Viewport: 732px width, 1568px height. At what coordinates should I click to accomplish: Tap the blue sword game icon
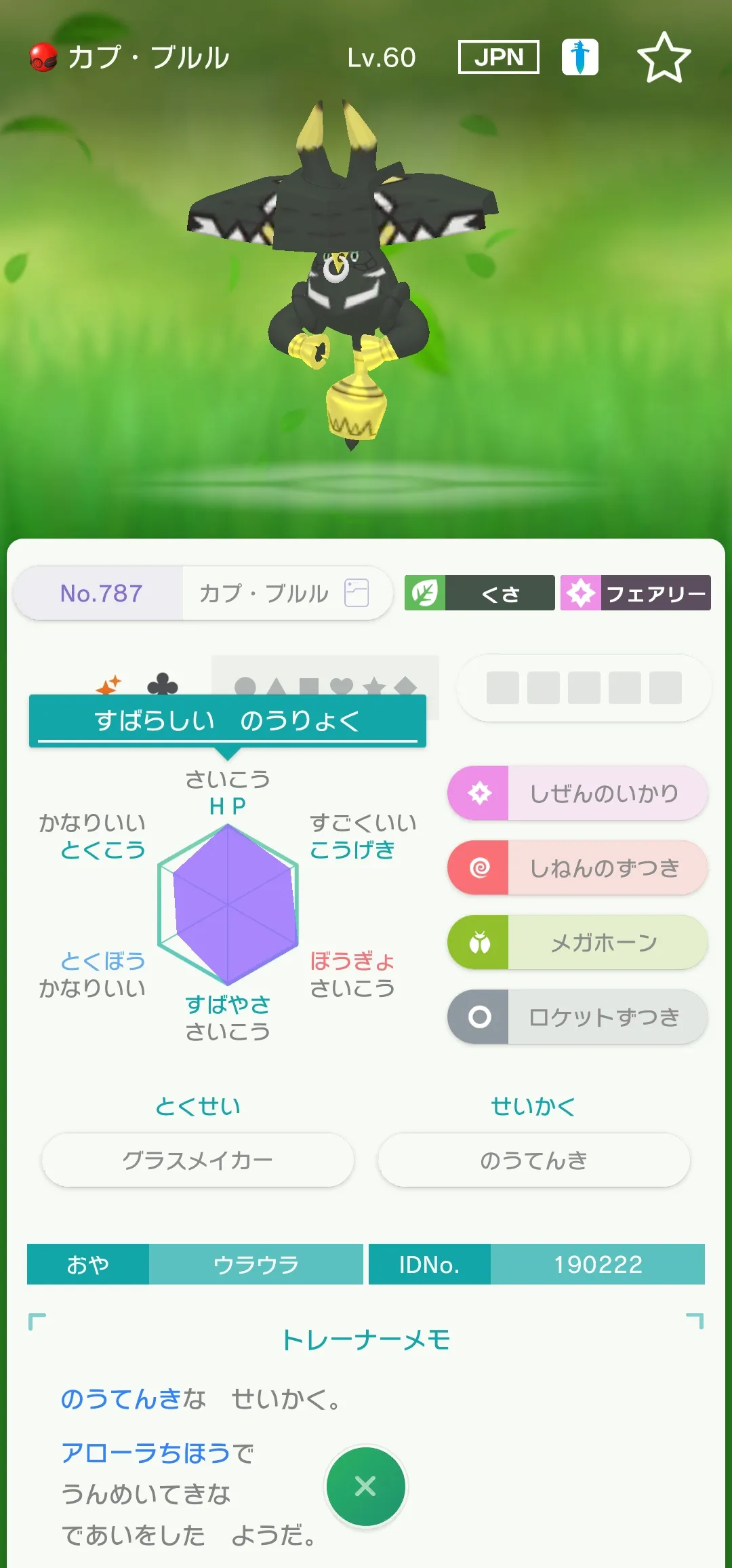pyautogui.click(x=580, y=57)
